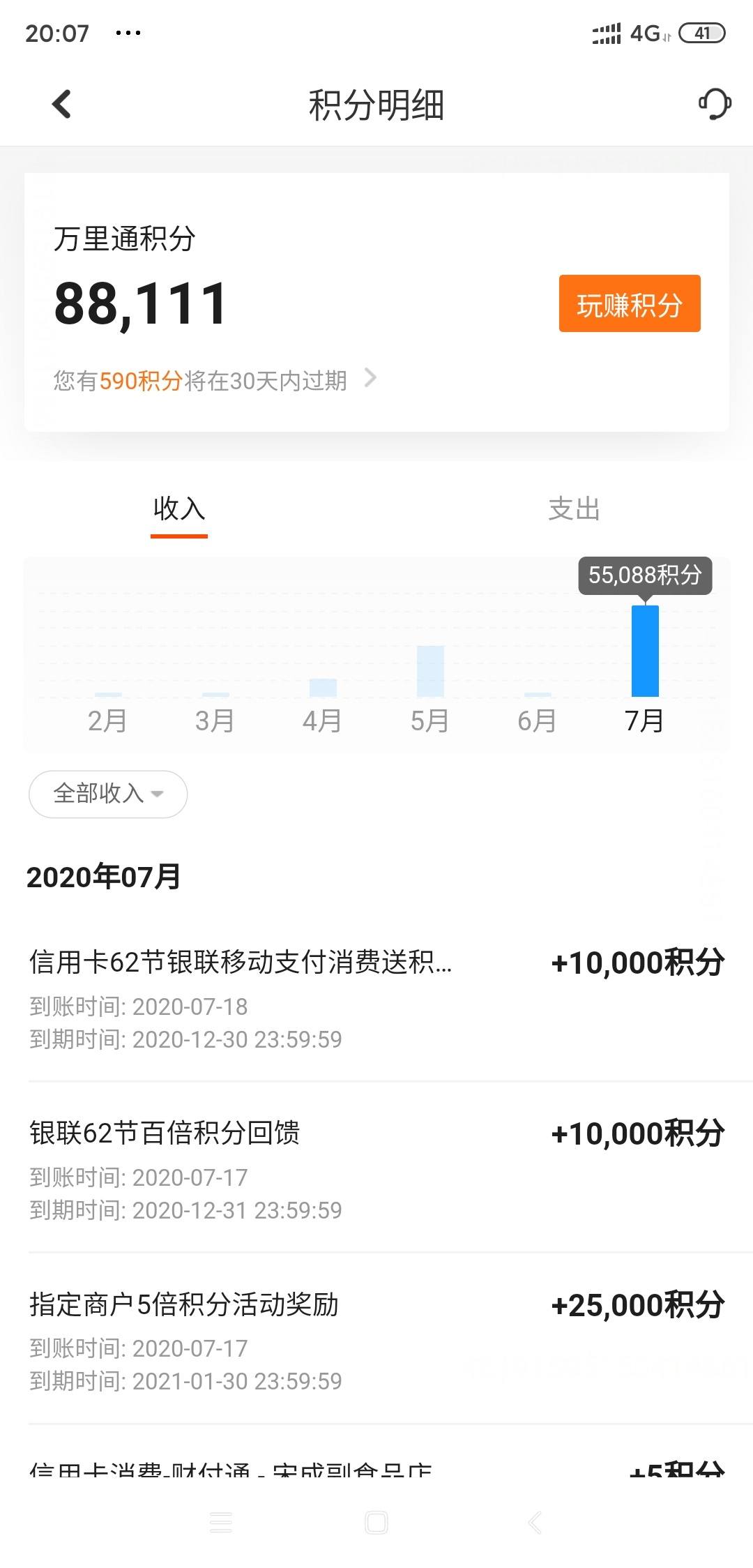Screen dimensions: 753x1568
Task: Open customer service headset icon
Action: click(x=715, y=105)
